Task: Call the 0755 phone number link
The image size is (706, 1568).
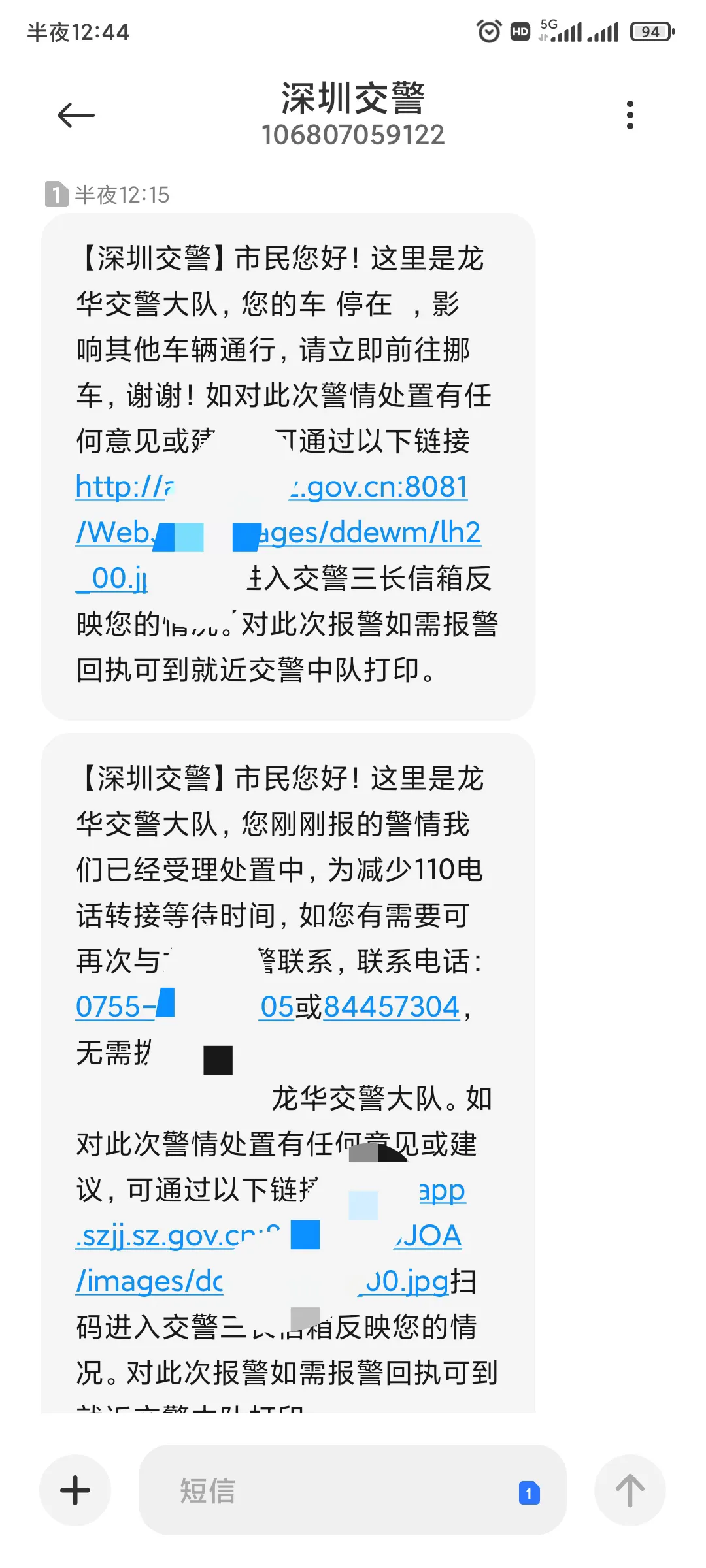Action: 185,1007
